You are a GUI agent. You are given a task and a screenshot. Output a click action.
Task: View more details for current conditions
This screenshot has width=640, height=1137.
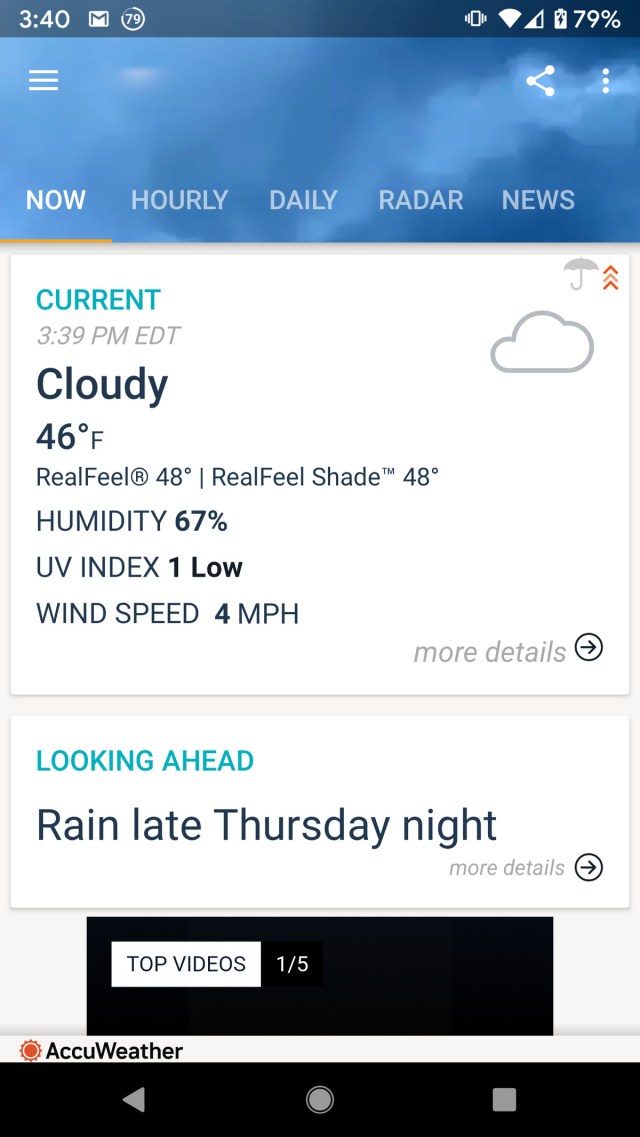tap(508, 650)
